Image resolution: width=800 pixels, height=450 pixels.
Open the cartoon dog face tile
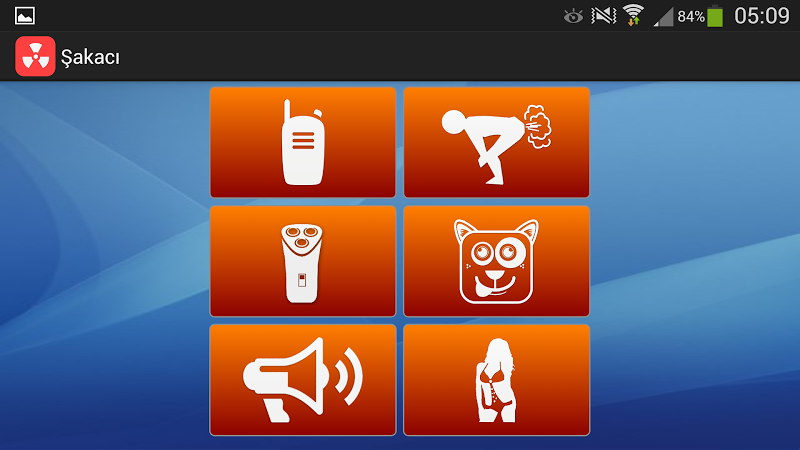496,261
